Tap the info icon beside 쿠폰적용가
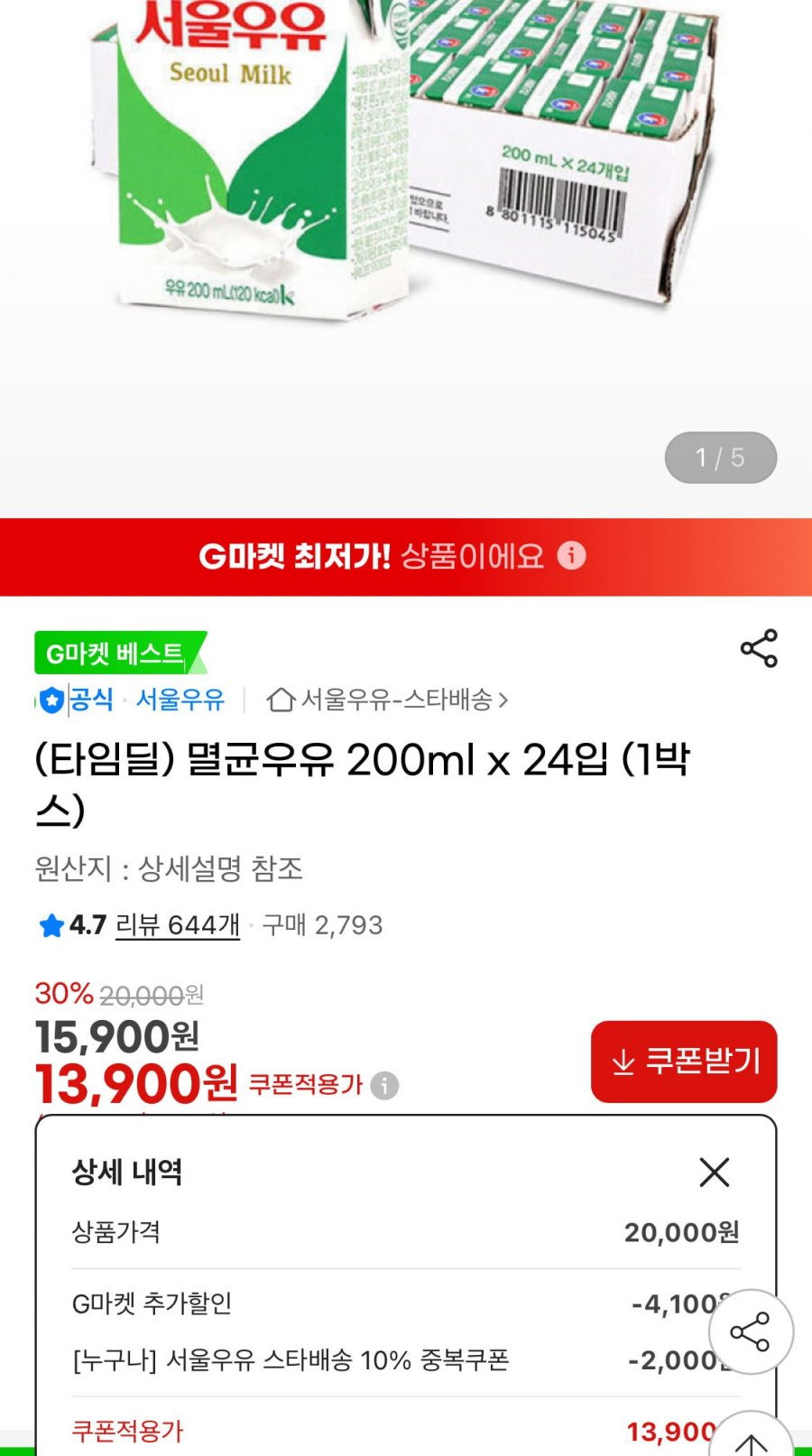Viewport: 812px width, 1456px height. click(x=384, y=1085)
